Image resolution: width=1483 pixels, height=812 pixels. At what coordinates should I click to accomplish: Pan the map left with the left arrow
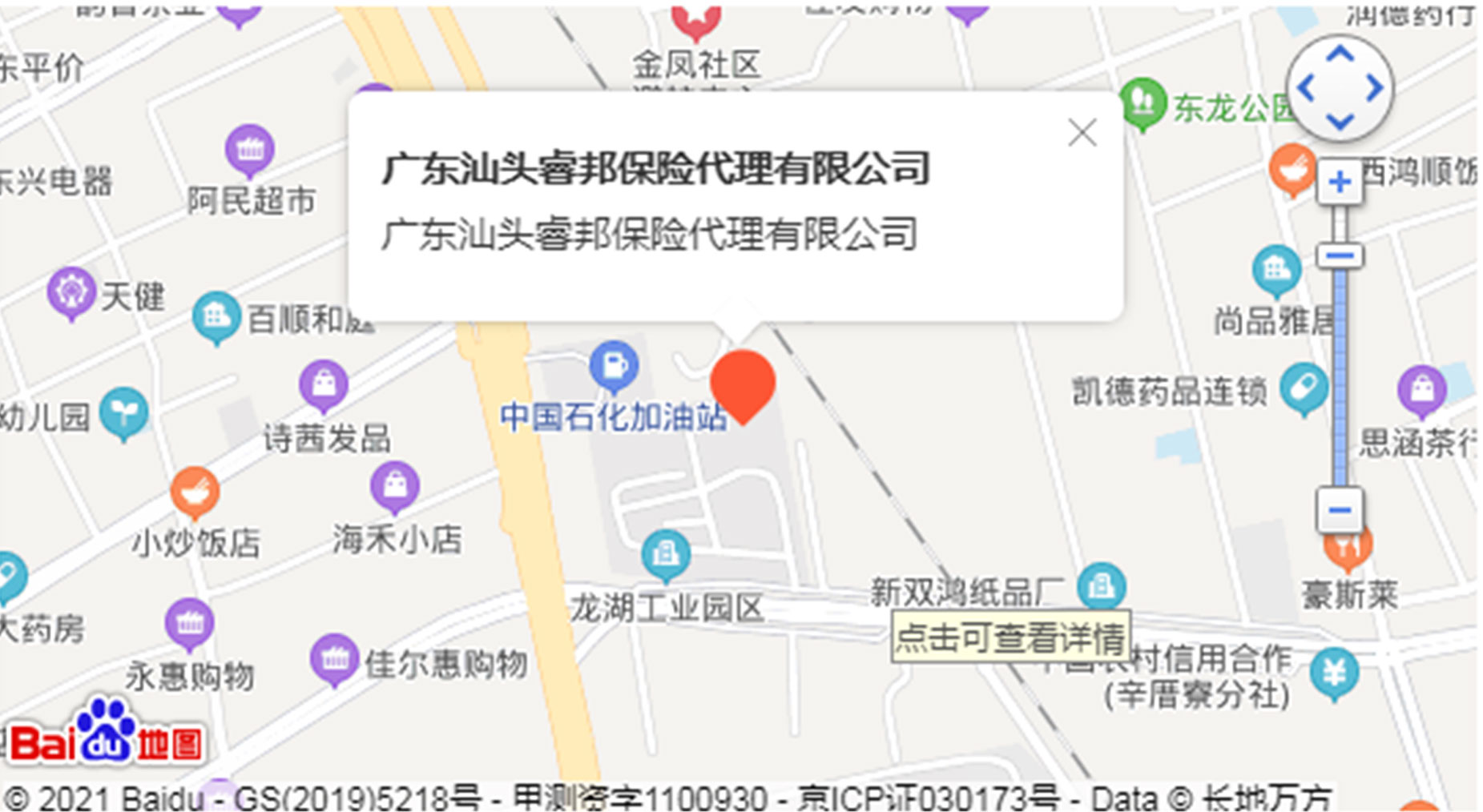(x=1306, y=88)
